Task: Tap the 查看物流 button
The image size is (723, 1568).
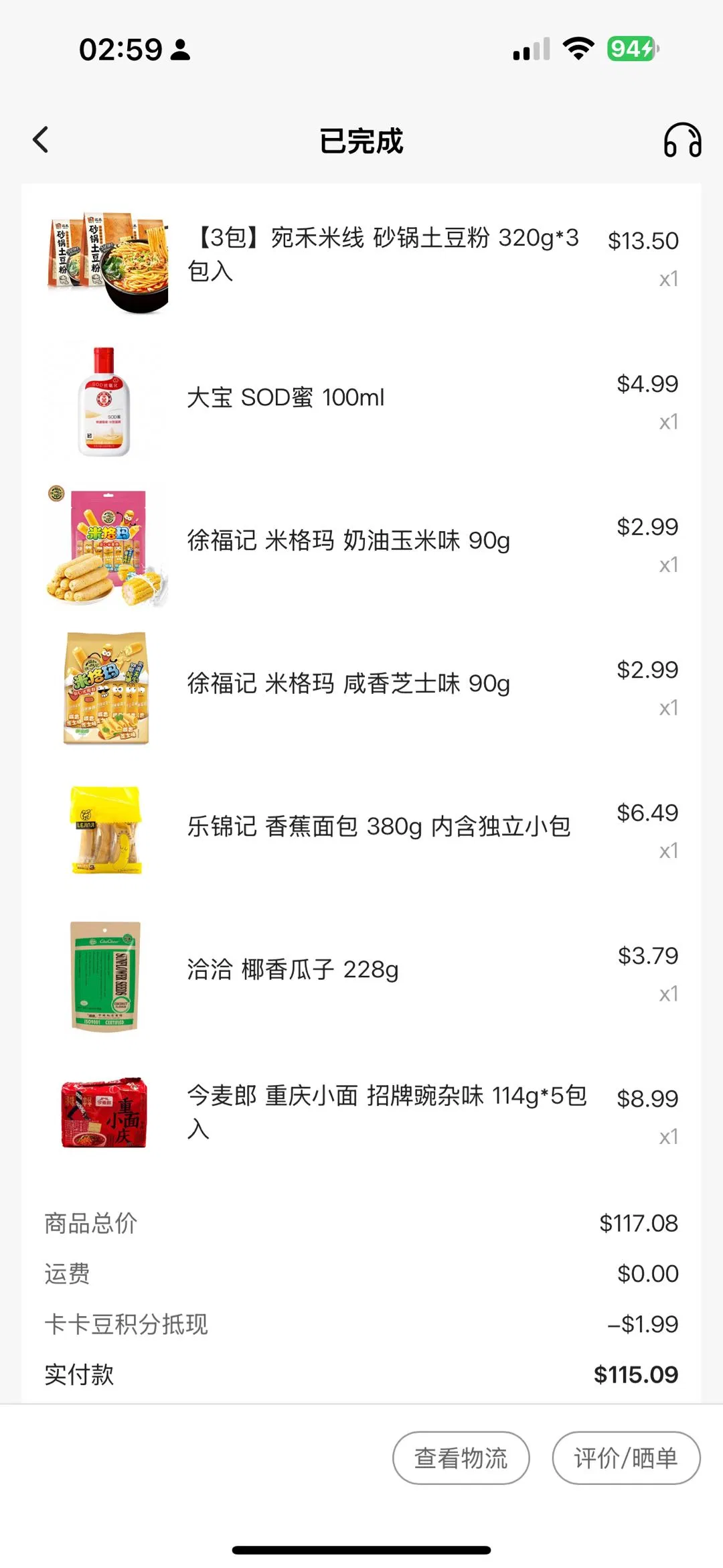Action: [461, 1457]
